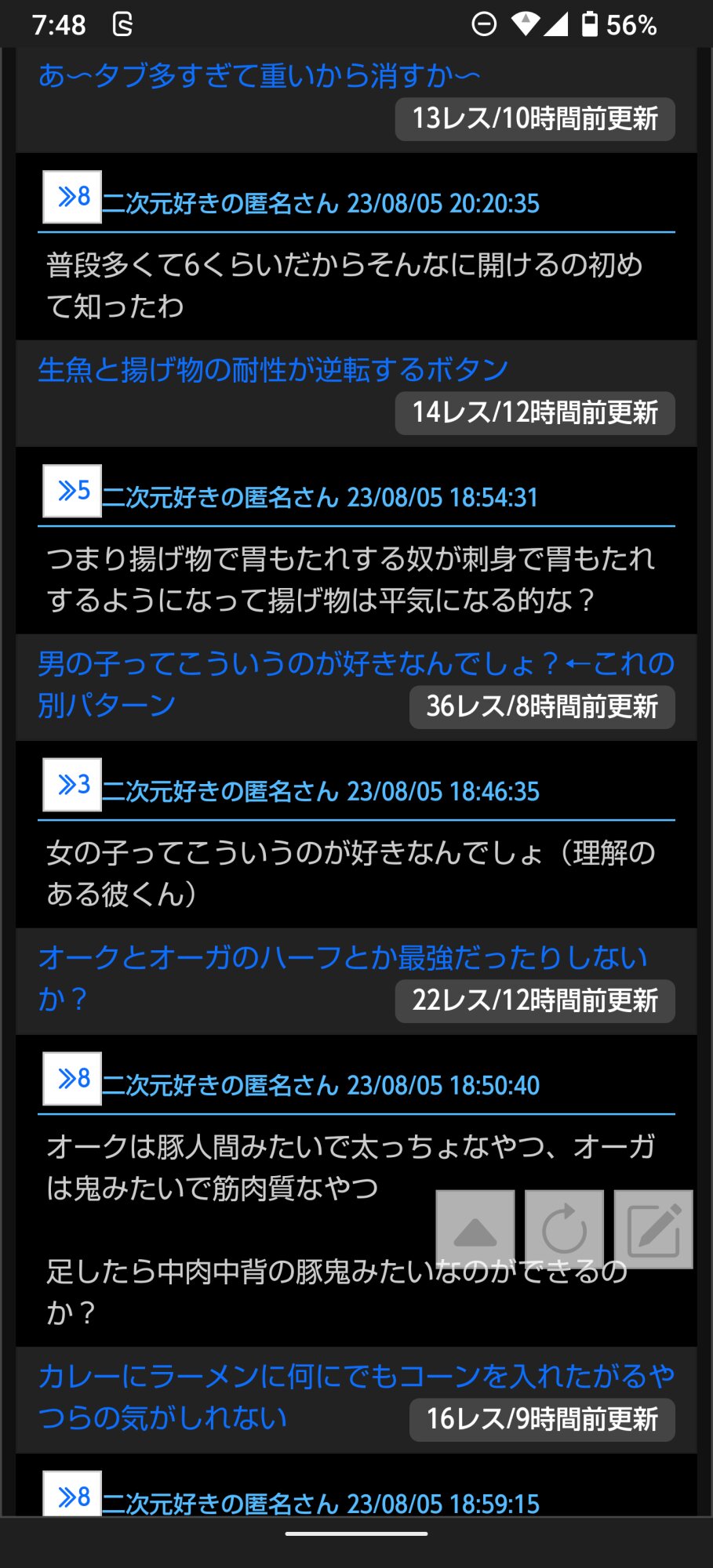This screenshot has width=713, height=1568.
Task: Tap the pencil icon to write a post
Action: pos(653,1229)
